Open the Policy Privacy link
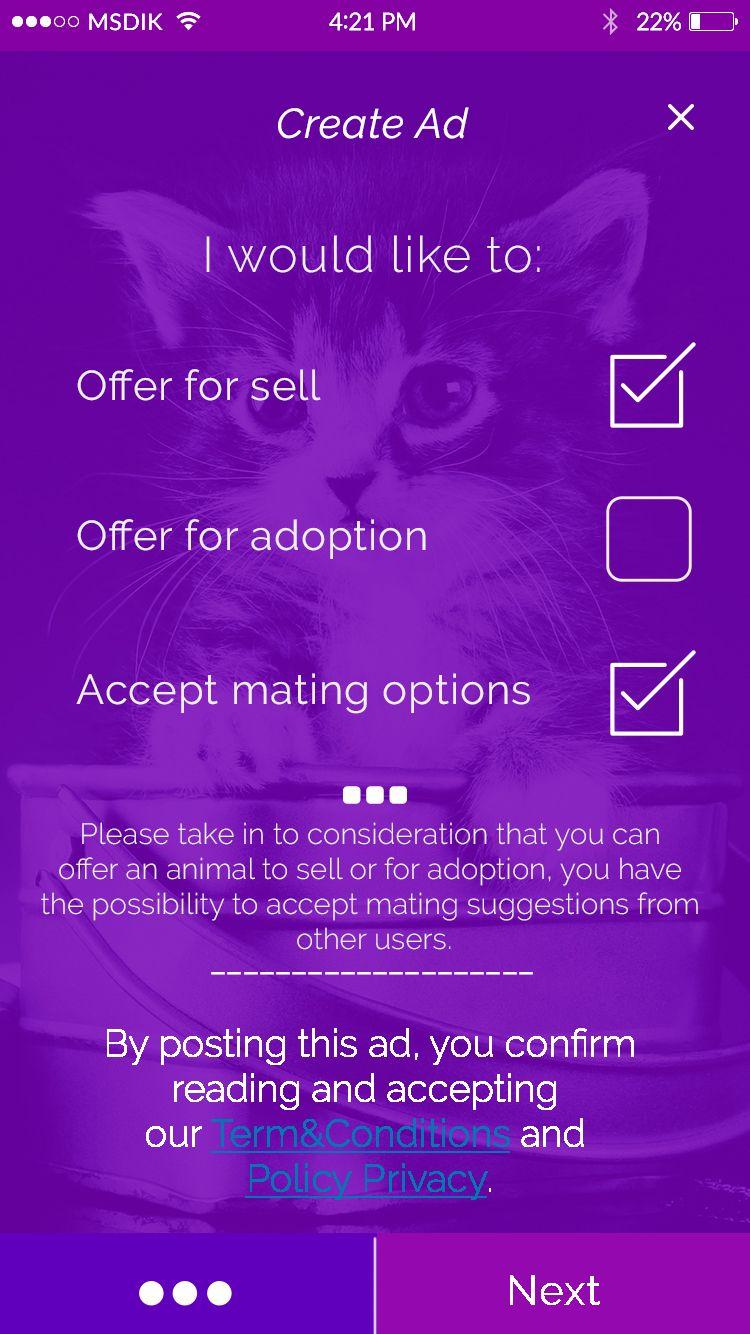Viewport: 750px width, 1334px height. (367, 1179)
